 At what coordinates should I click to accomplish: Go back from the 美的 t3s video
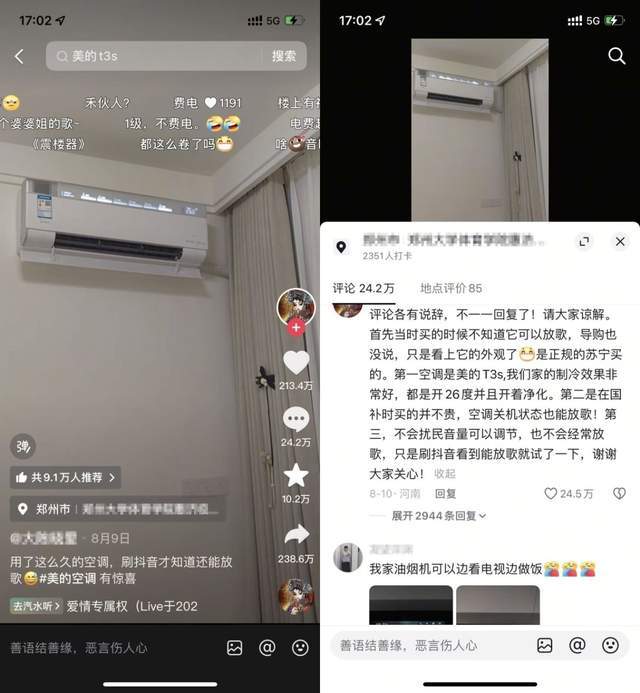click(x=18, y=56)
